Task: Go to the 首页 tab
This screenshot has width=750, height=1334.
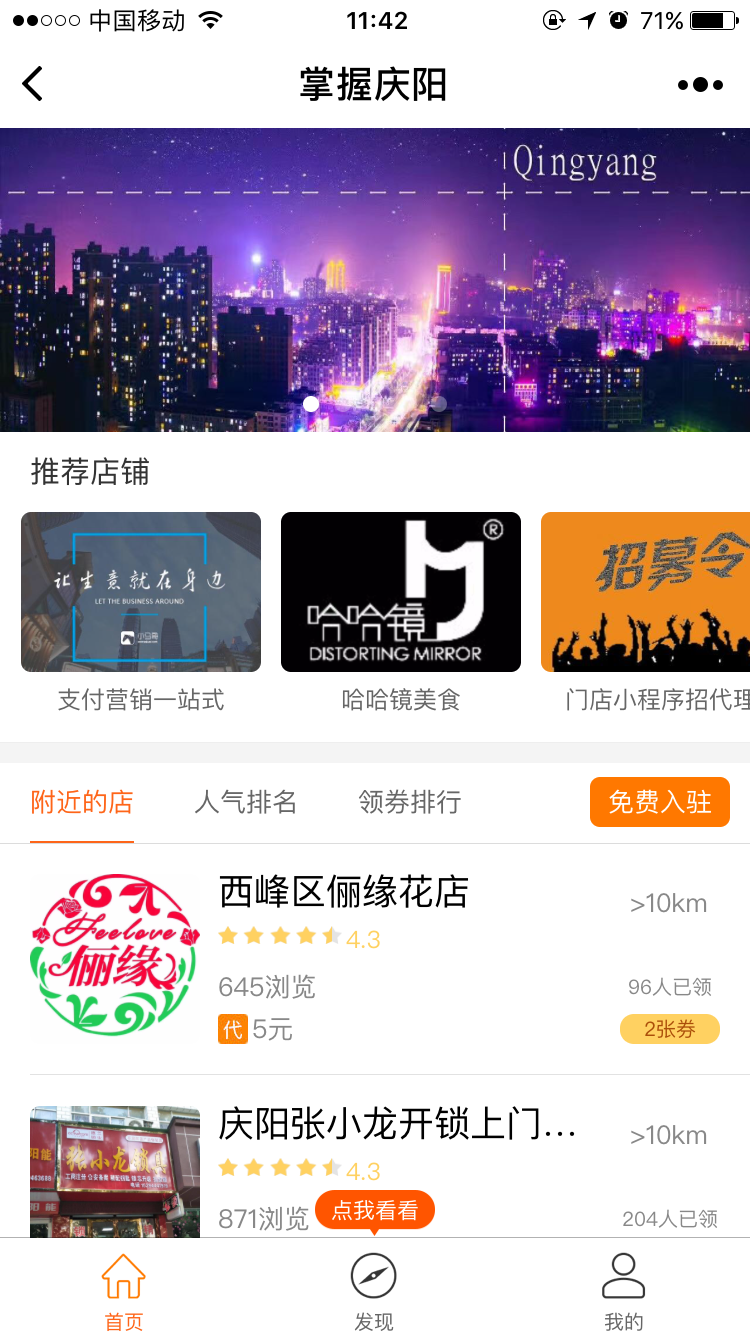Action: click(124, 1292)
